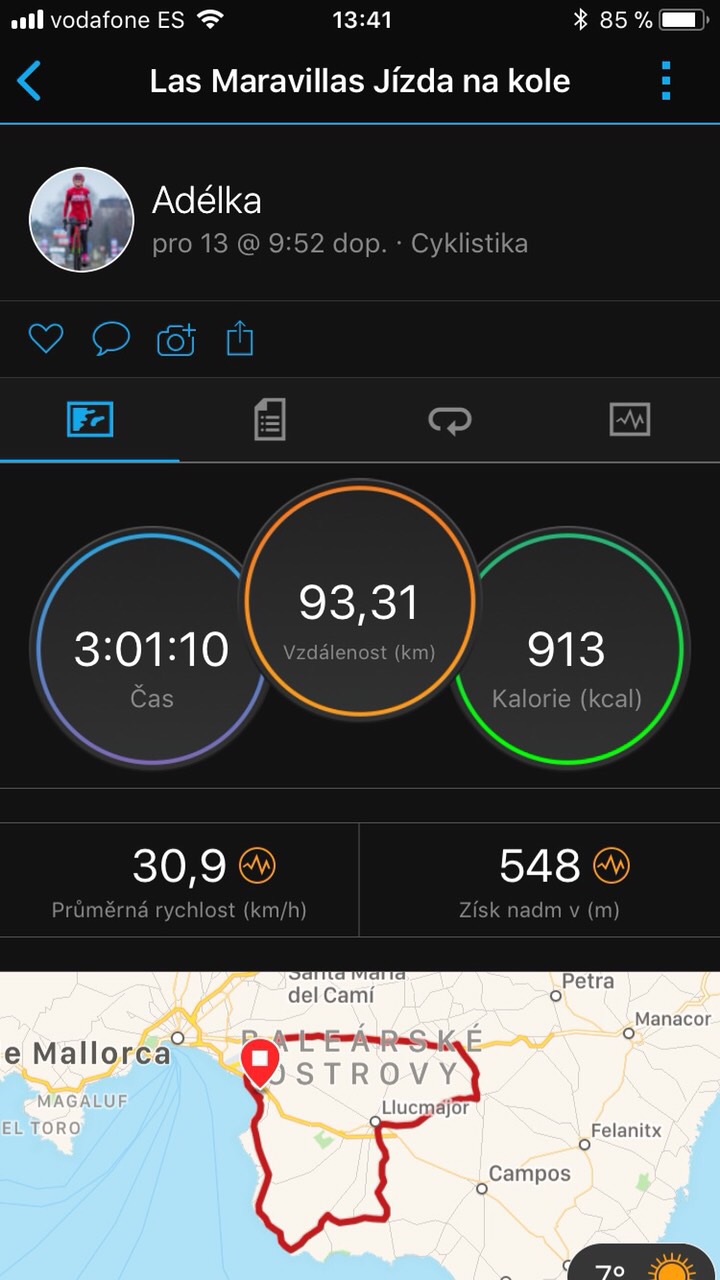This screenshot has width=720, height=1280.
Task: Switch to the charts tab
Action: point(630,420)
